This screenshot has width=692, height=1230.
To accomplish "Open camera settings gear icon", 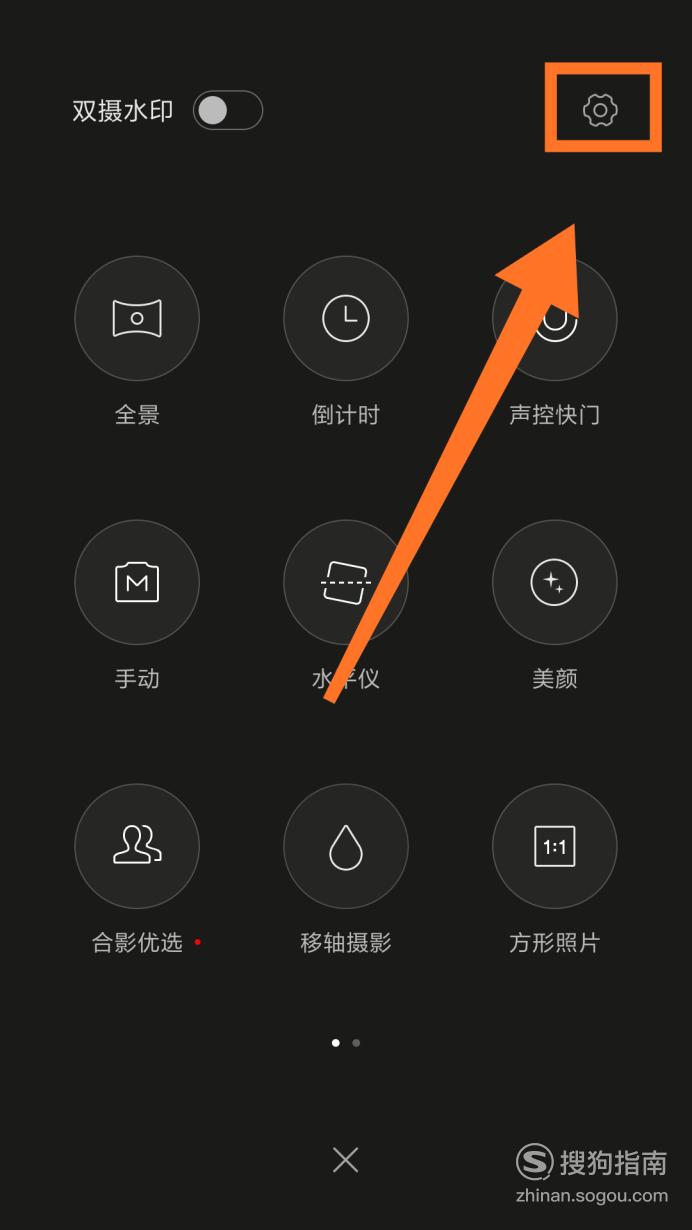I will tap(600, 110).
